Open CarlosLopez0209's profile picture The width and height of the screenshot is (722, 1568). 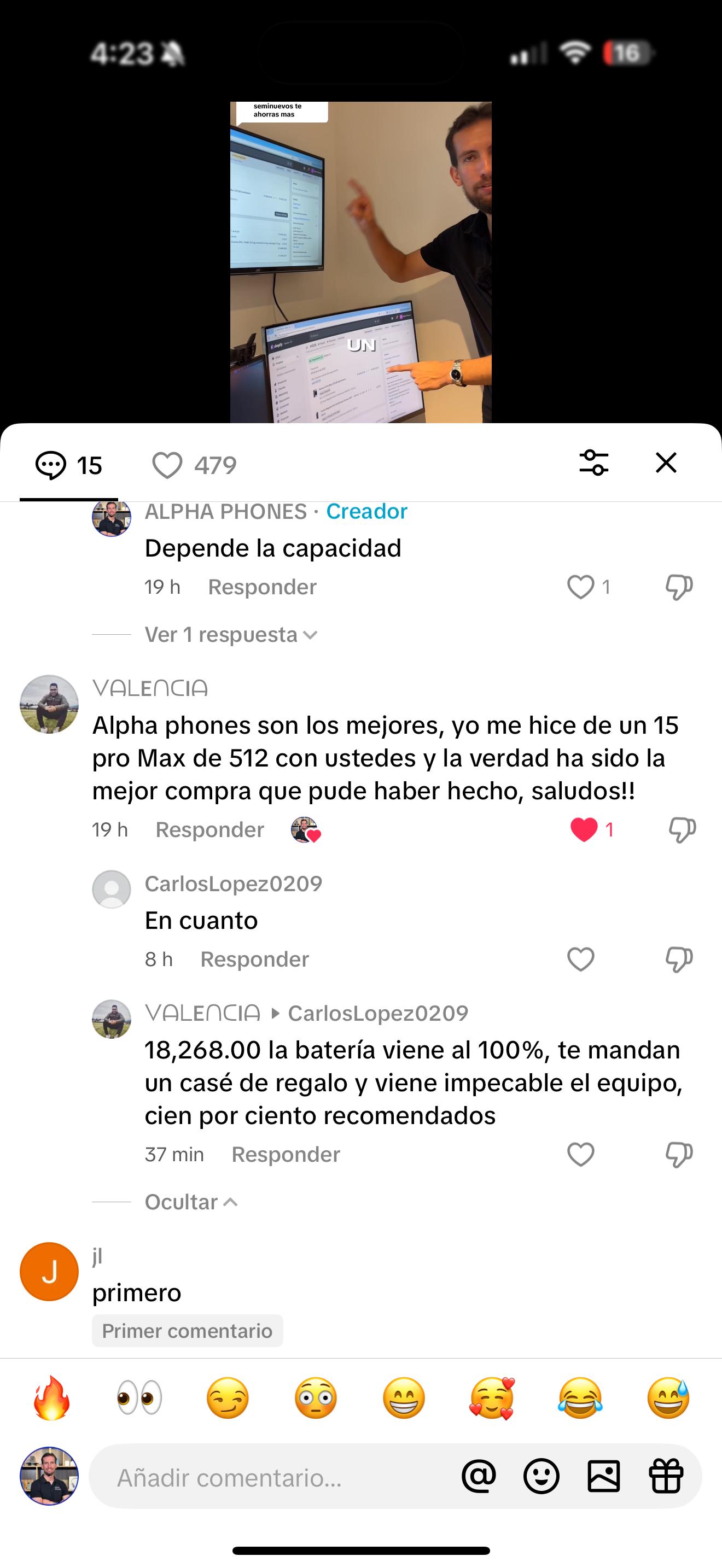112,890
